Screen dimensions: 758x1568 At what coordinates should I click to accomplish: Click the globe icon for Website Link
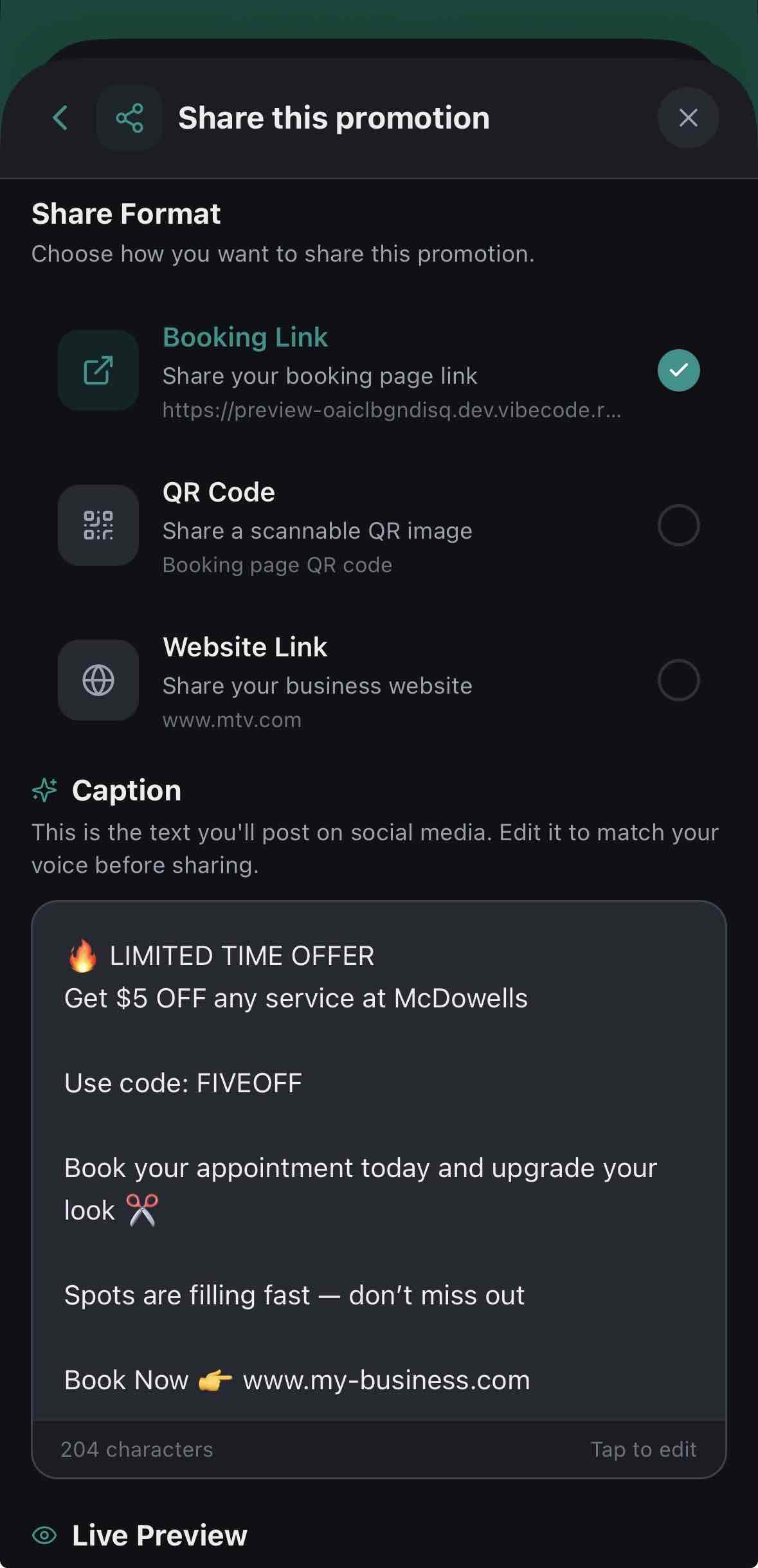pyautogui.click(x=97, y=680)
